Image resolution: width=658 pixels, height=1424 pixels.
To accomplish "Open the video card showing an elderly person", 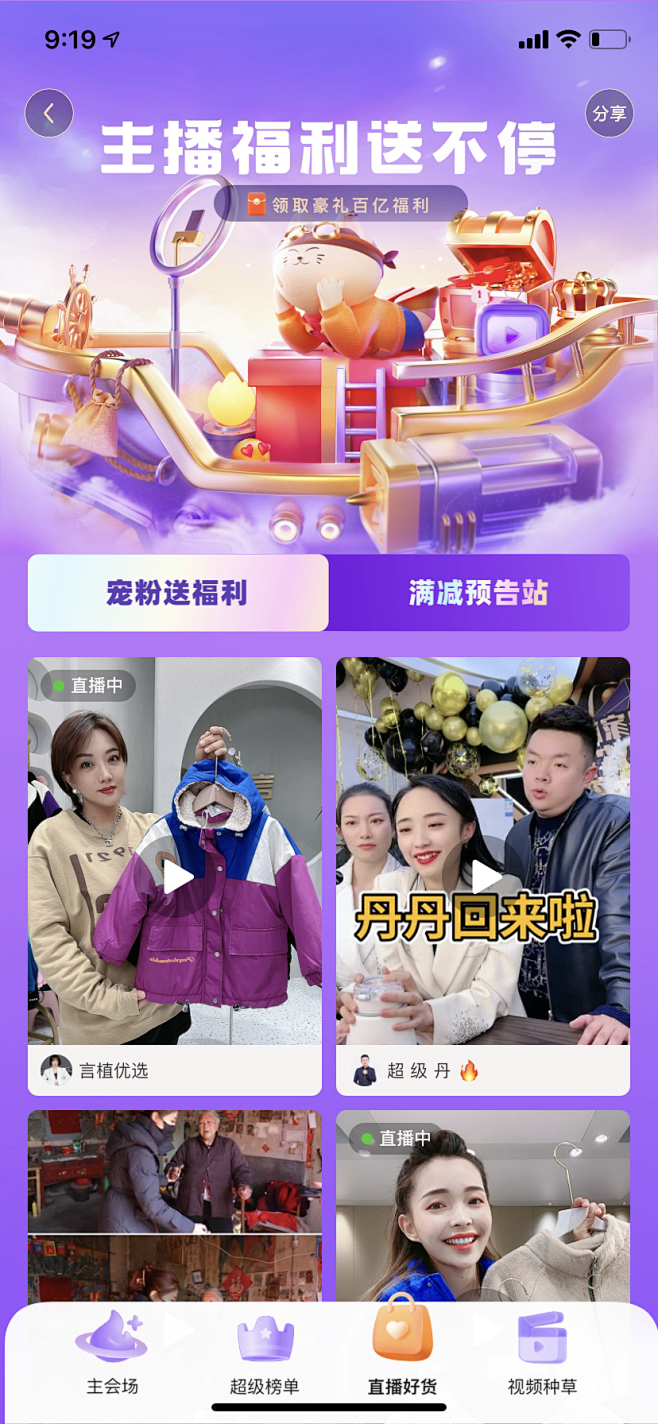I will coord(175,1206).
